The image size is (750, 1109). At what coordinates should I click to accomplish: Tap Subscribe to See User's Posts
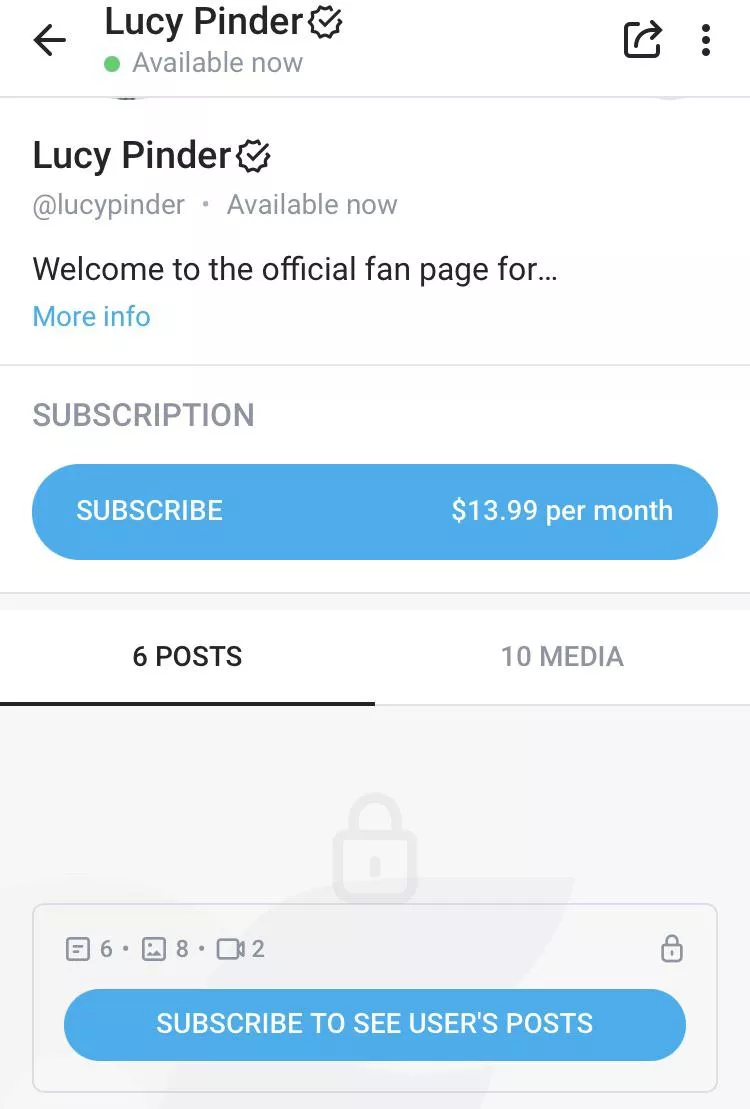coord(375,1024)
